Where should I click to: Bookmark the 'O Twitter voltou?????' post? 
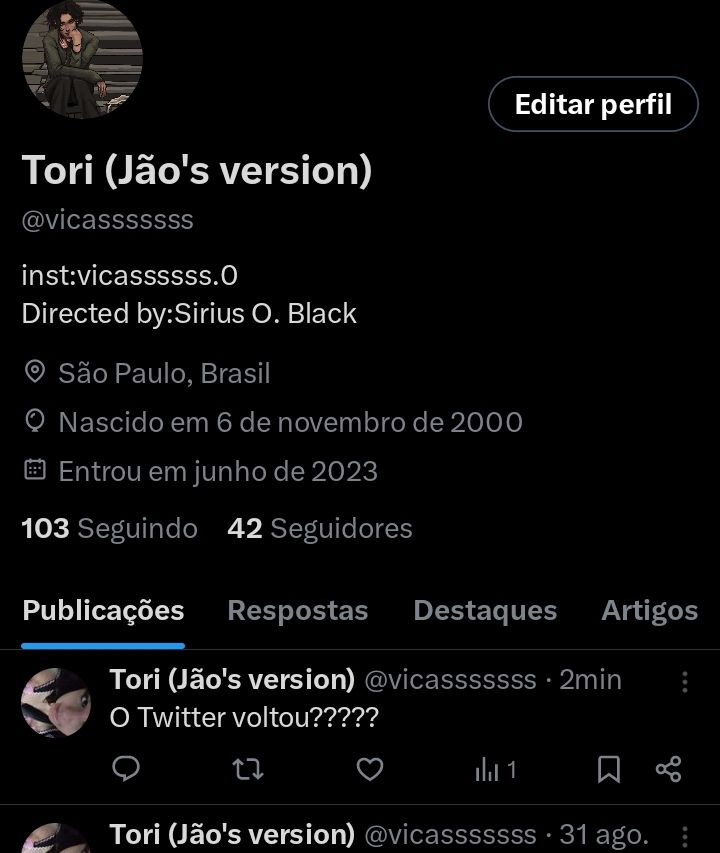[609, 769]
